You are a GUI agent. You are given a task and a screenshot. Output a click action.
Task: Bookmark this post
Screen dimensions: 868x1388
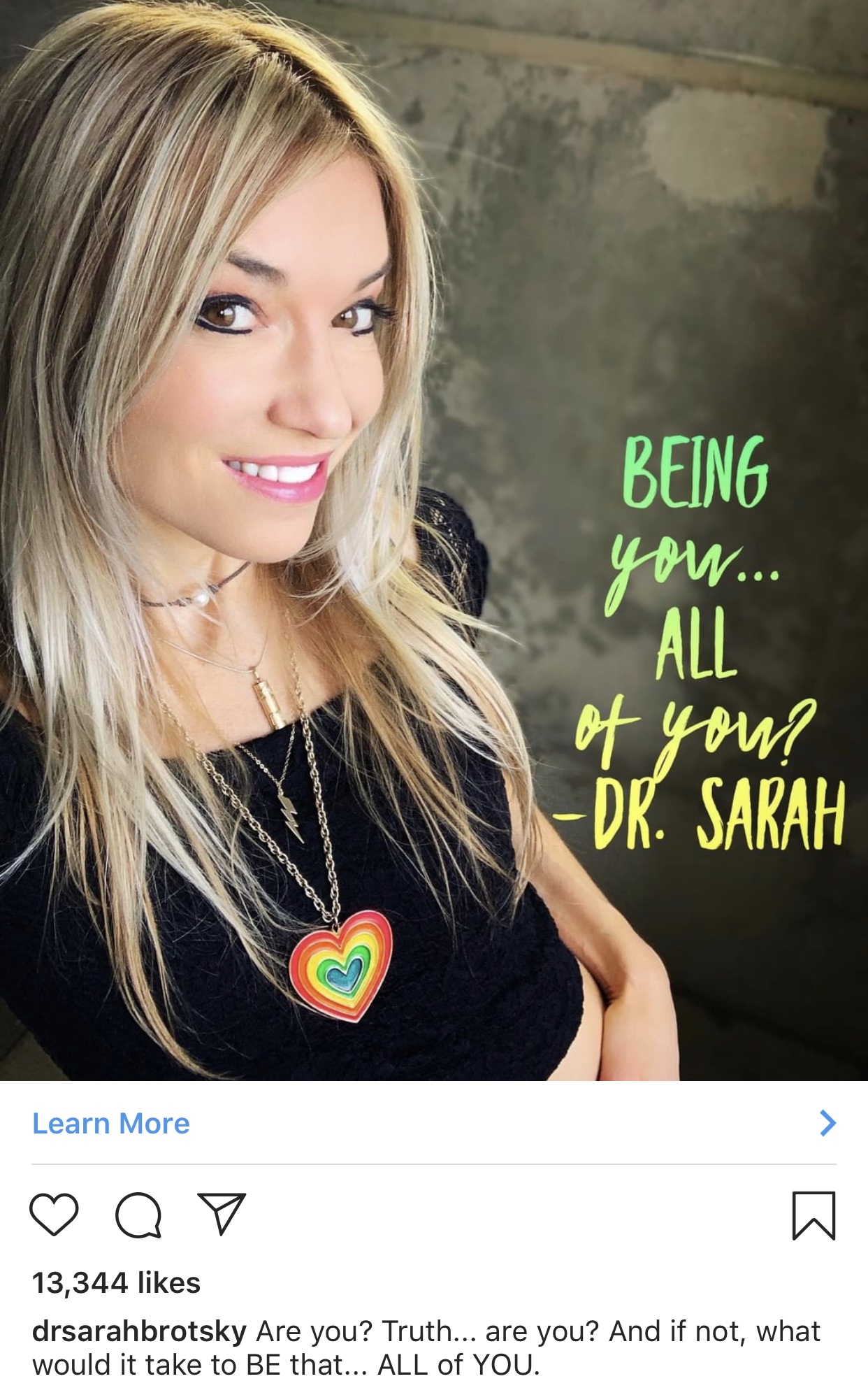pyautogui.click(x=813, y=1215)
